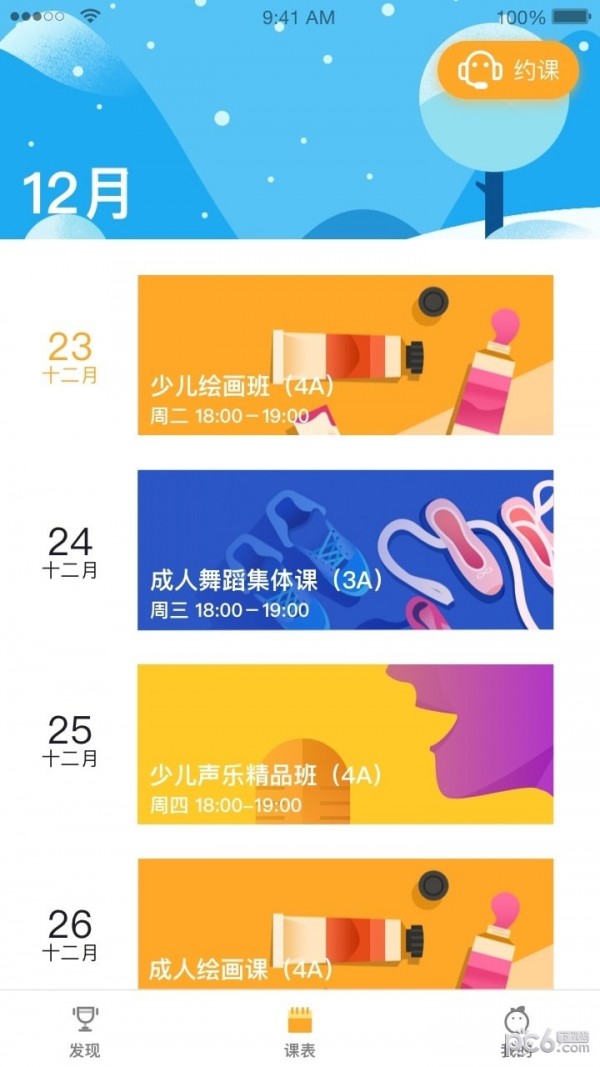The width and height of the screenshot is (600, 1067).
Task: Open the 我的 profile tab
Action: (x=516, y=1031)
